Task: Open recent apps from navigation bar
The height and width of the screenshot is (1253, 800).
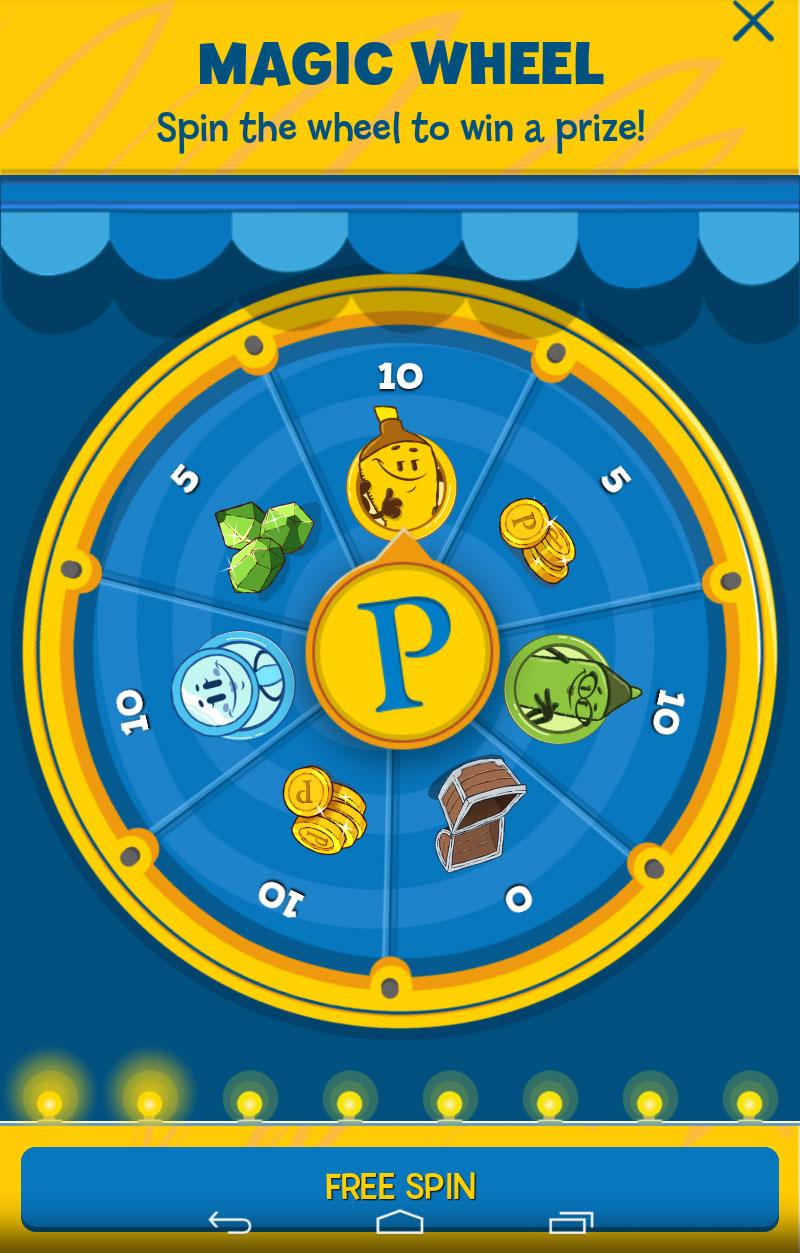Action: (571, 1223)
